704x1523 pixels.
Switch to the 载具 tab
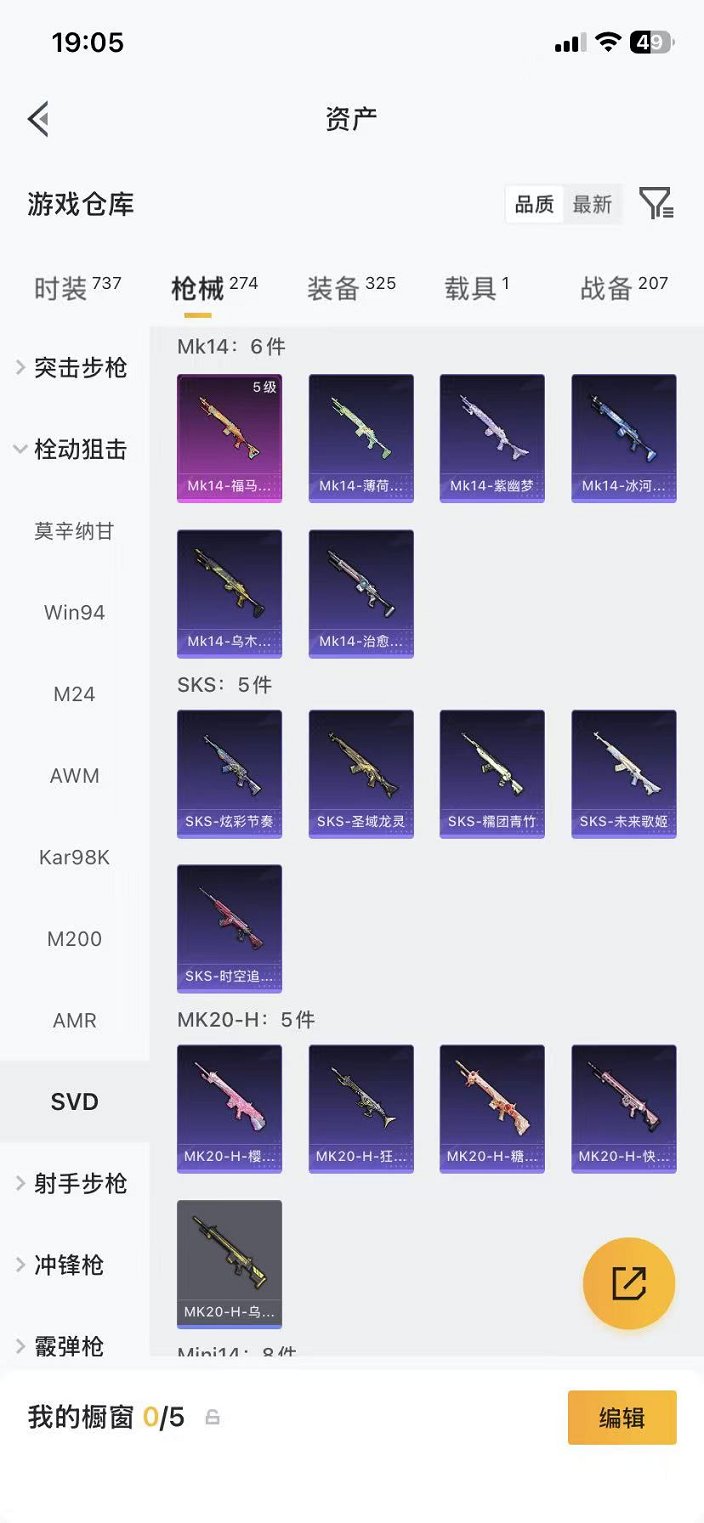click(476, 288)
